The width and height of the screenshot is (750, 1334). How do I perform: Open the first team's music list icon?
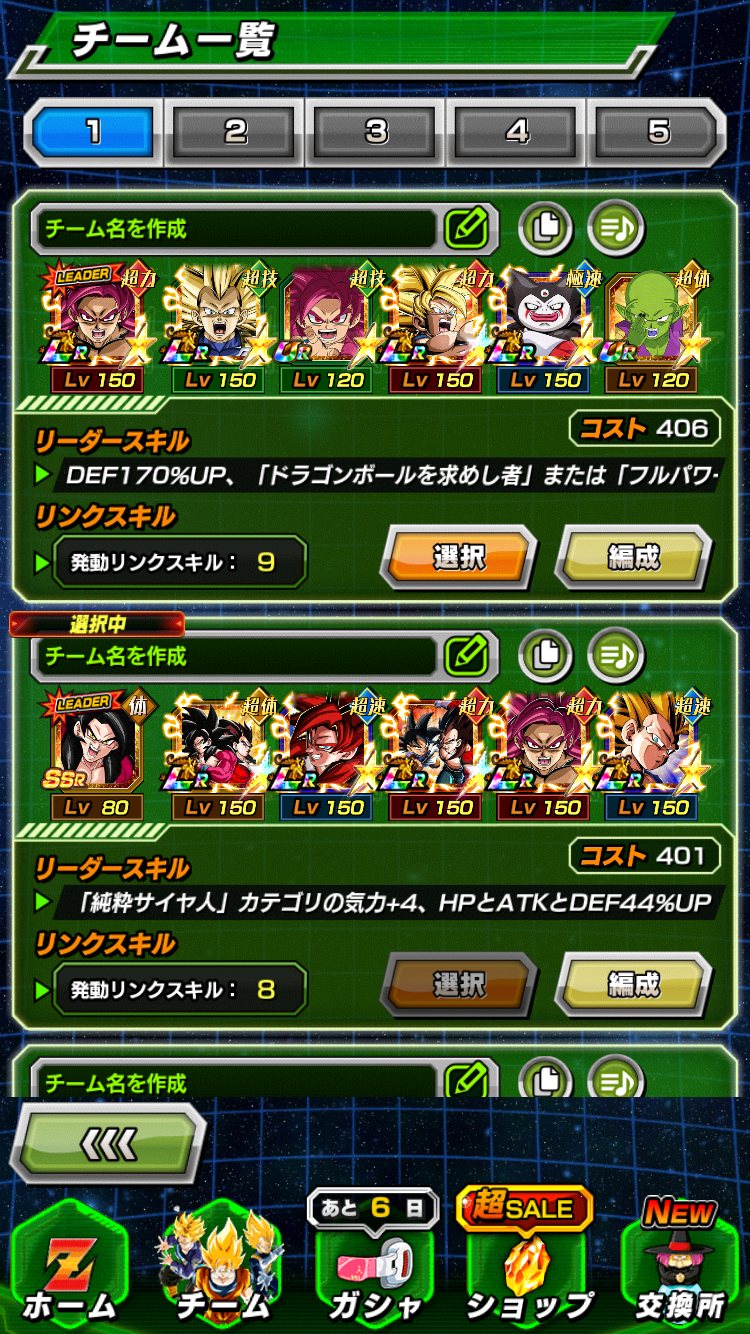click(x=615, y=229)
